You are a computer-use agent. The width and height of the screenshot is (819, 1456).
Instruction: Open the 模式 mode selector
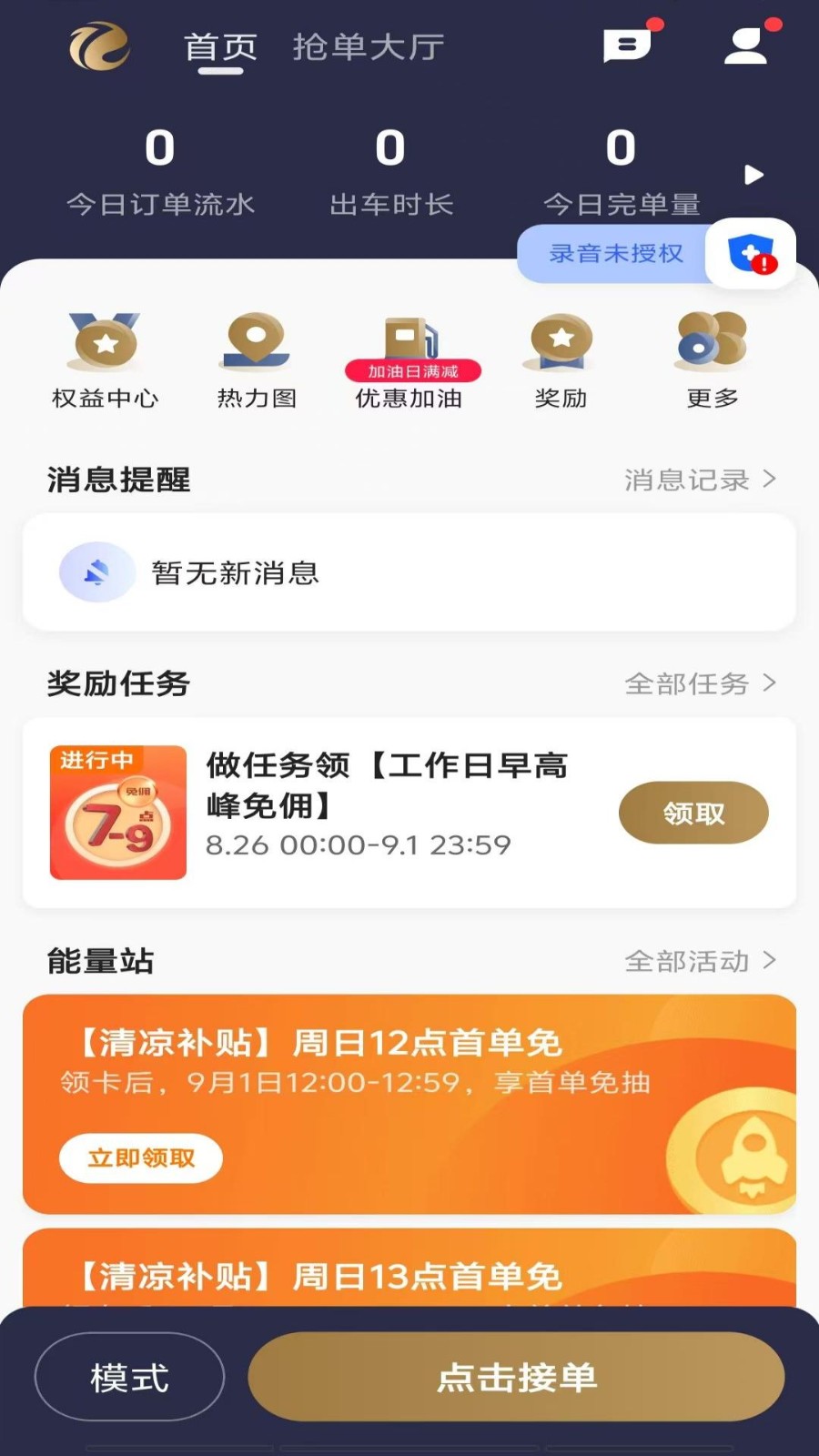click(x=128, y=1377)
